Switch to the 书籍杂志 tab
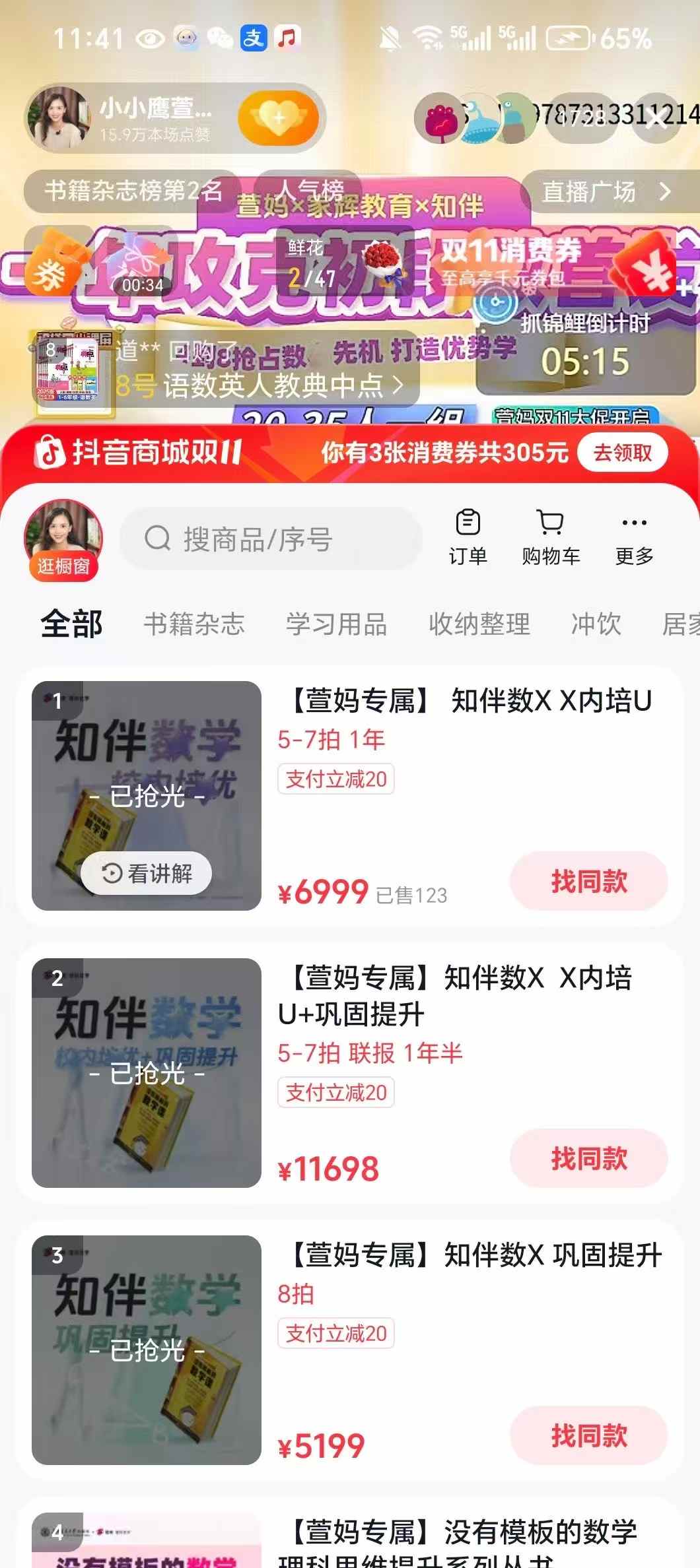Screen dimensions: 700x1568 pos(194,624)
